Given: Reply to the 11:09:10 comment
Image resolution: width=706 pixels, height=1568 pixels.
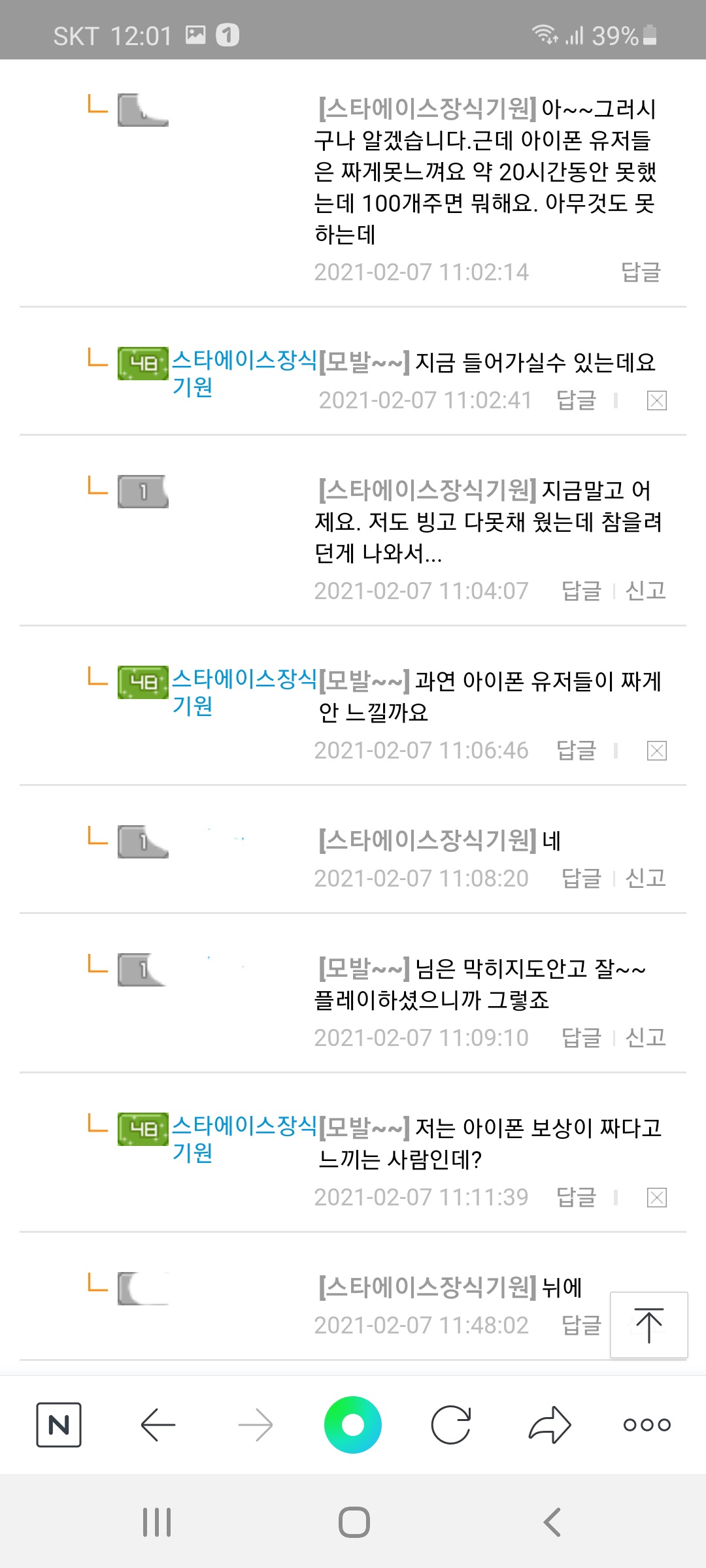Looking at the screenshot, I should tap(581, 1037).
